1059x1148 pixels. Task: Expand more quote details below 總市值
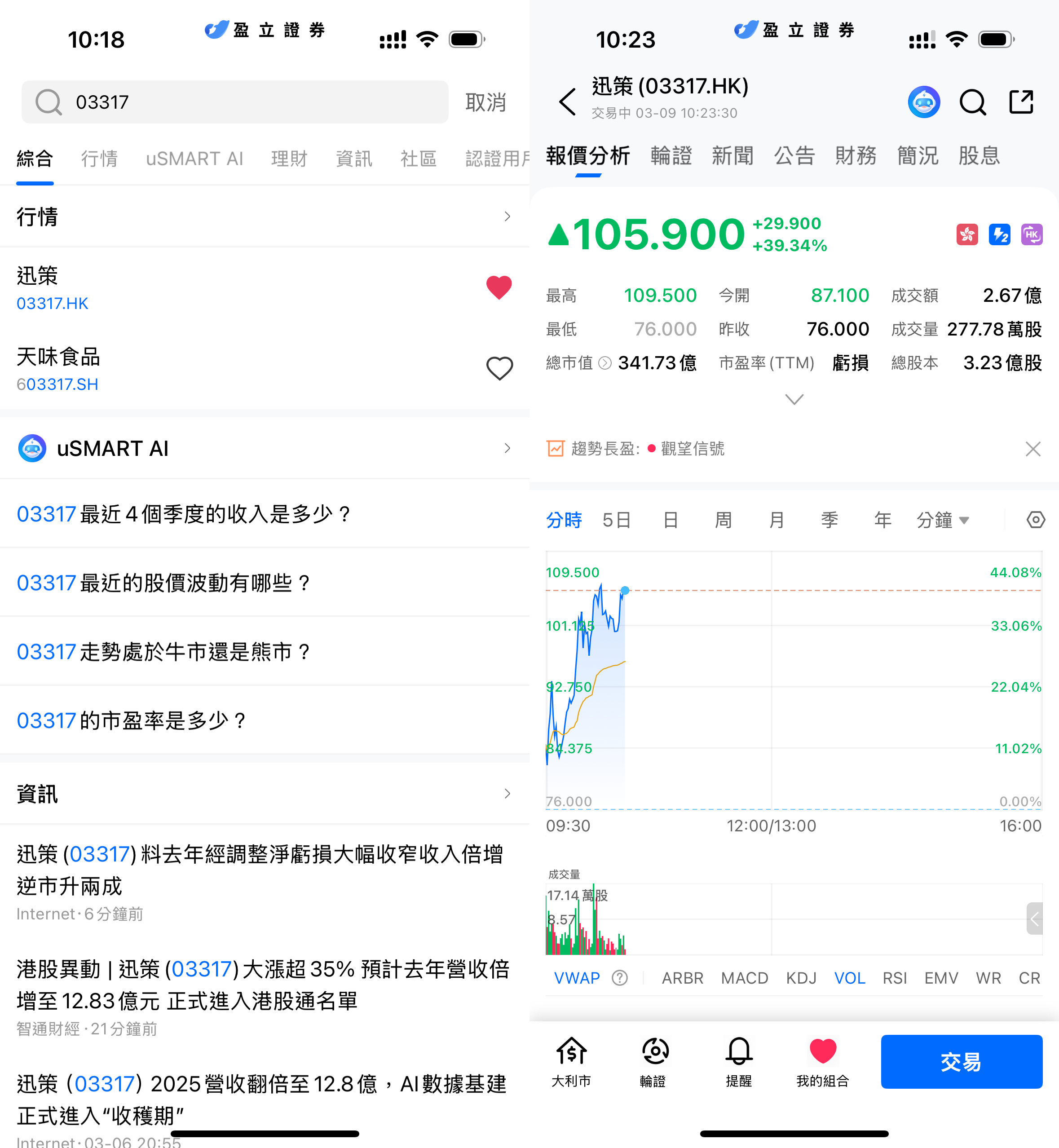[794, 399]
